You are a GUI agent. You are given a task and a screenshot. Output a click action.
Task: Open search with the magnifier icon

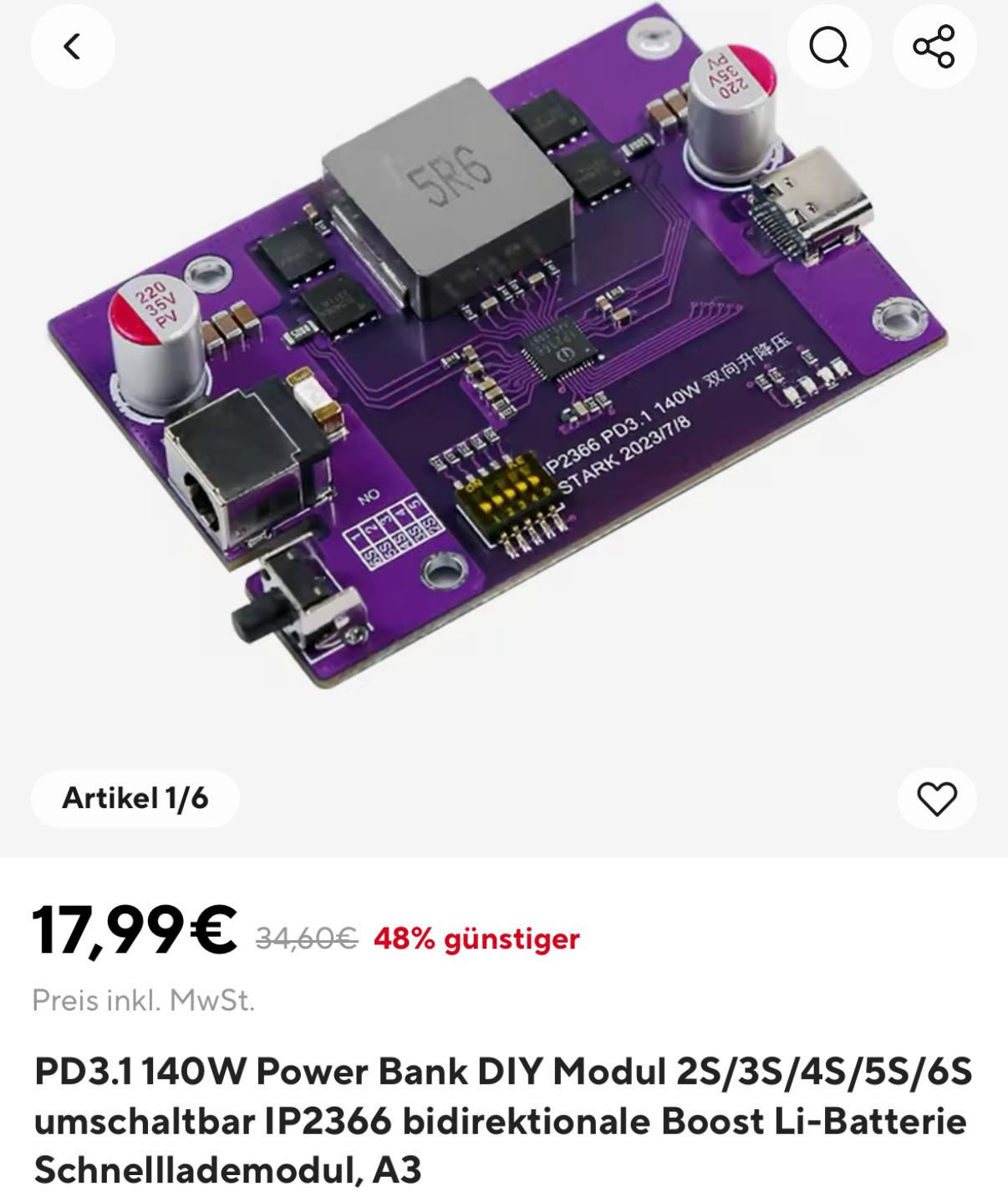829,46
